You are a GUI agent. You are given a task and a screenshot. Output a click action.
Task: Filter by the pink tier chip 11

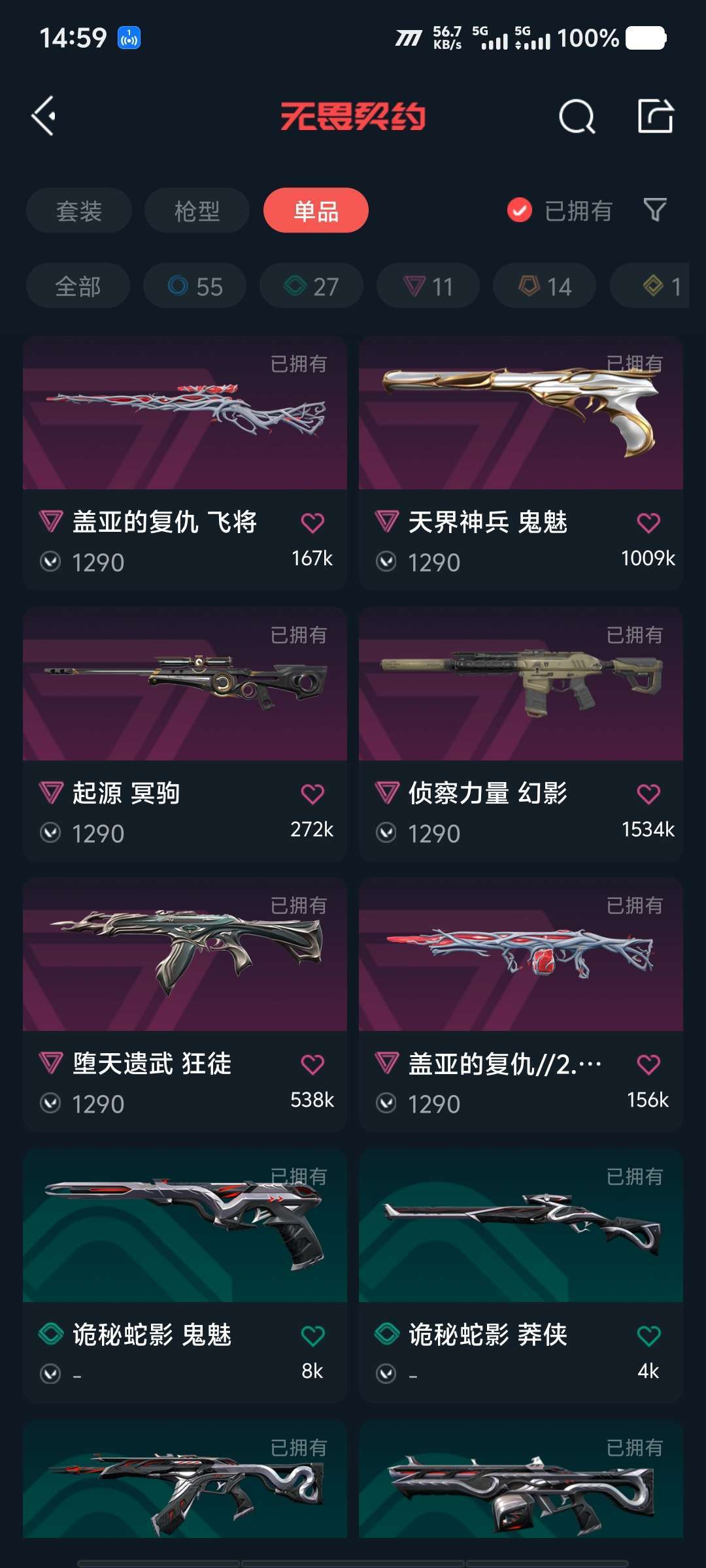coord(428,286)
